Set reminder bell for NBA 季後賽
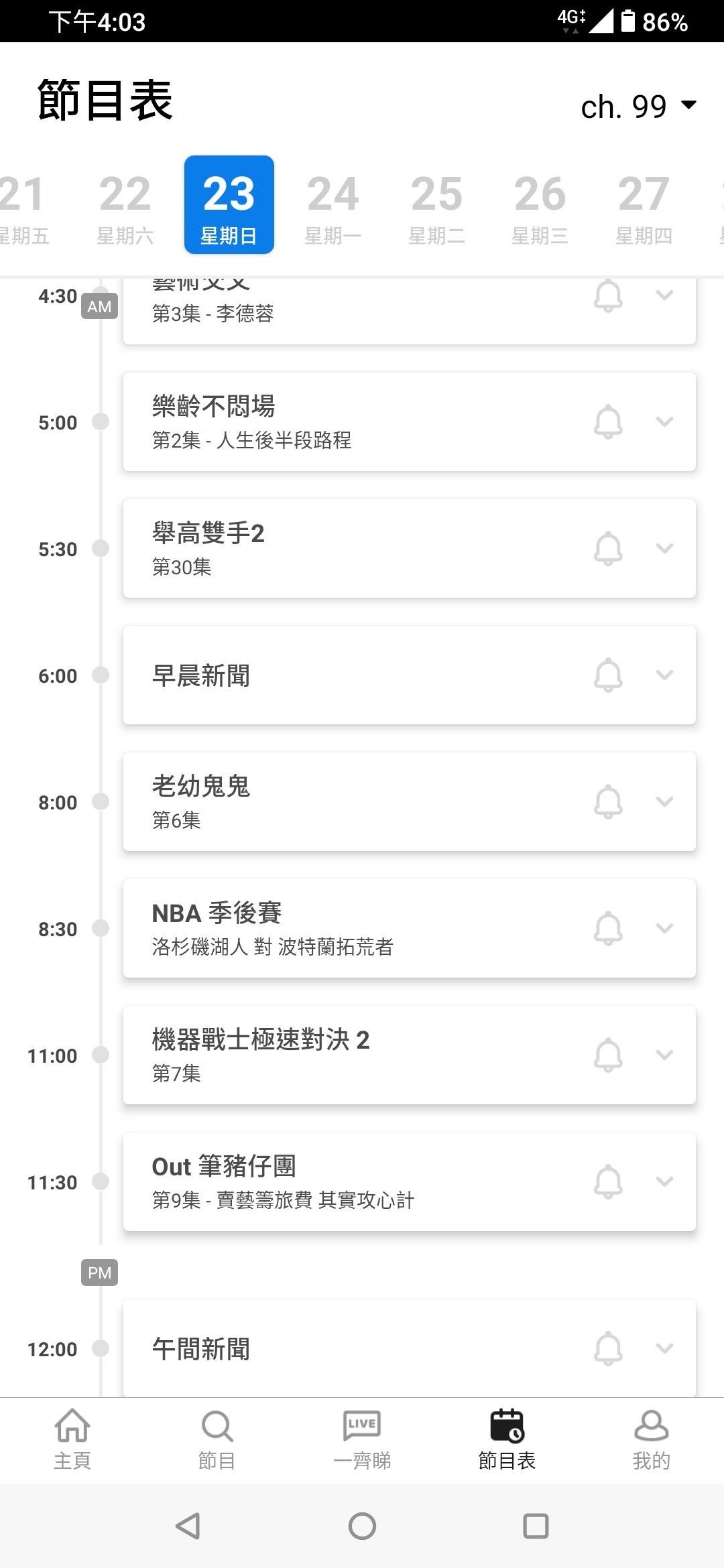 [608, 928]
